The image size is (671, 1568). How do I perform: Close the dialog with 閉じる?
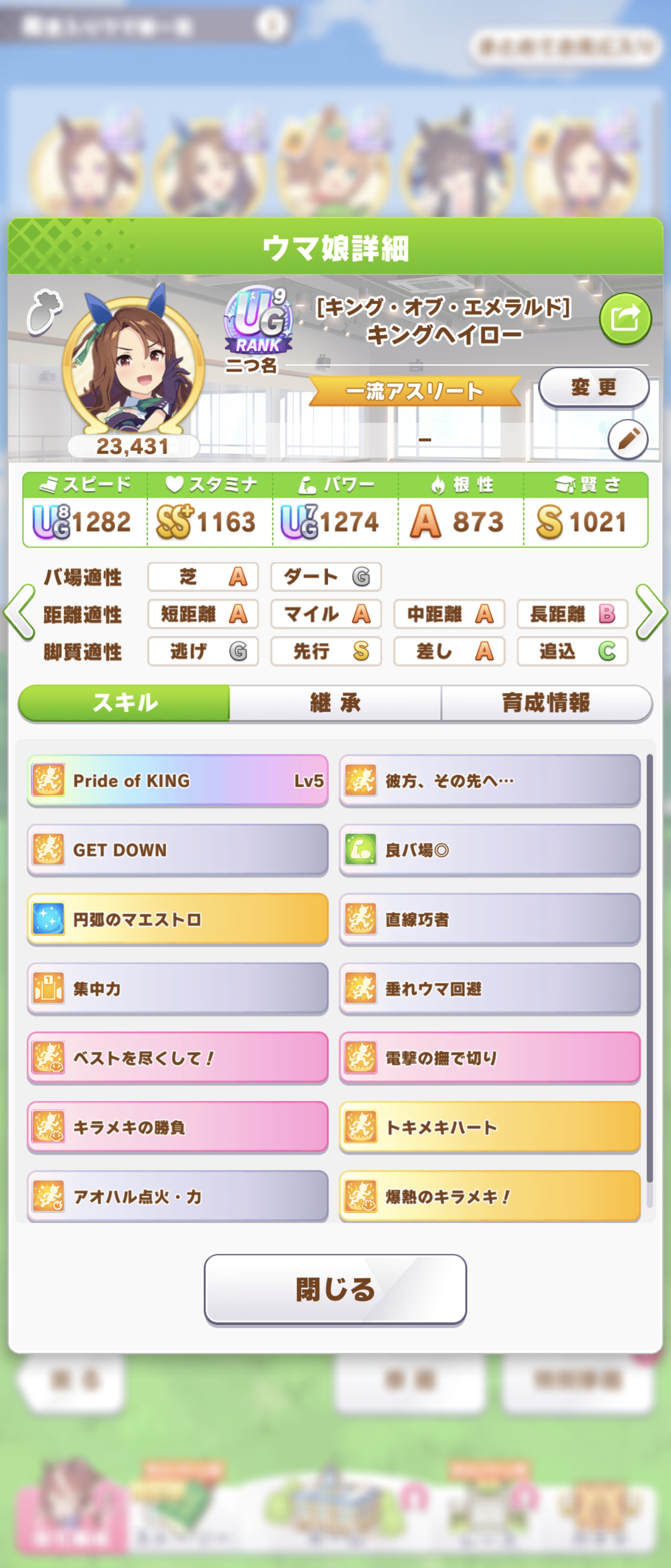point(335,1289)
